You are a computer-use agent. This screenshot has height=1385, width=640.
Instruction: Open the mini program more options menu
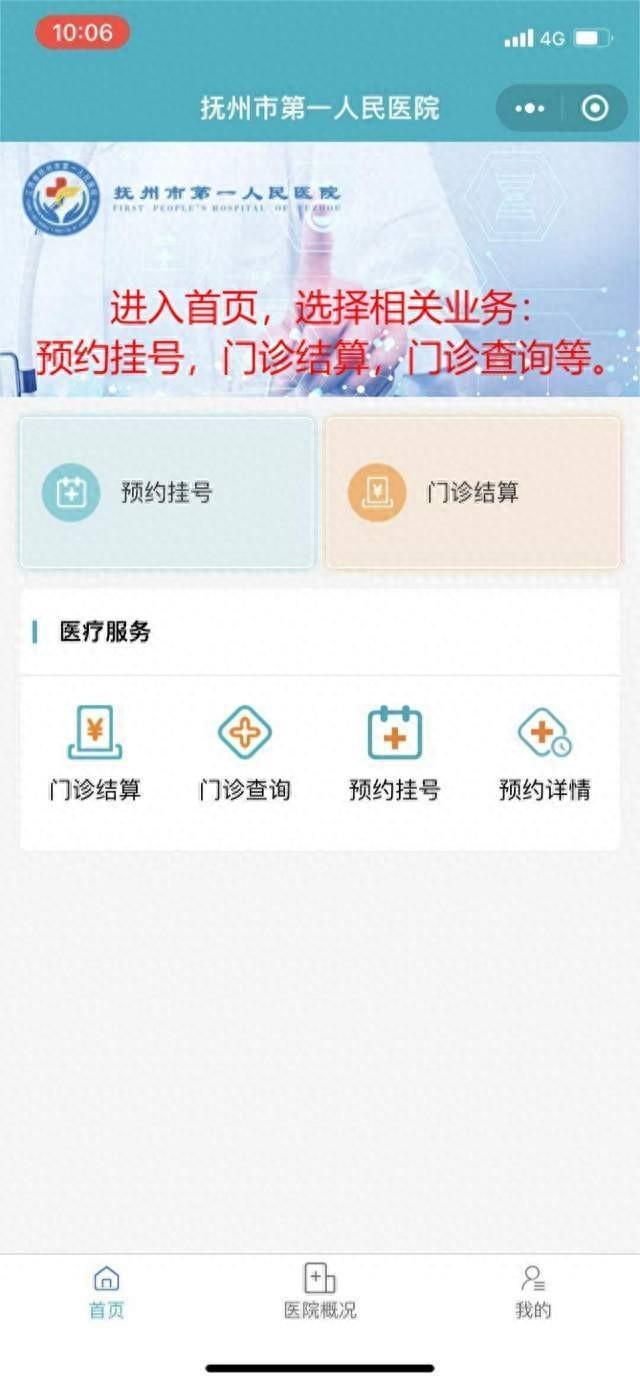(529, 108)
